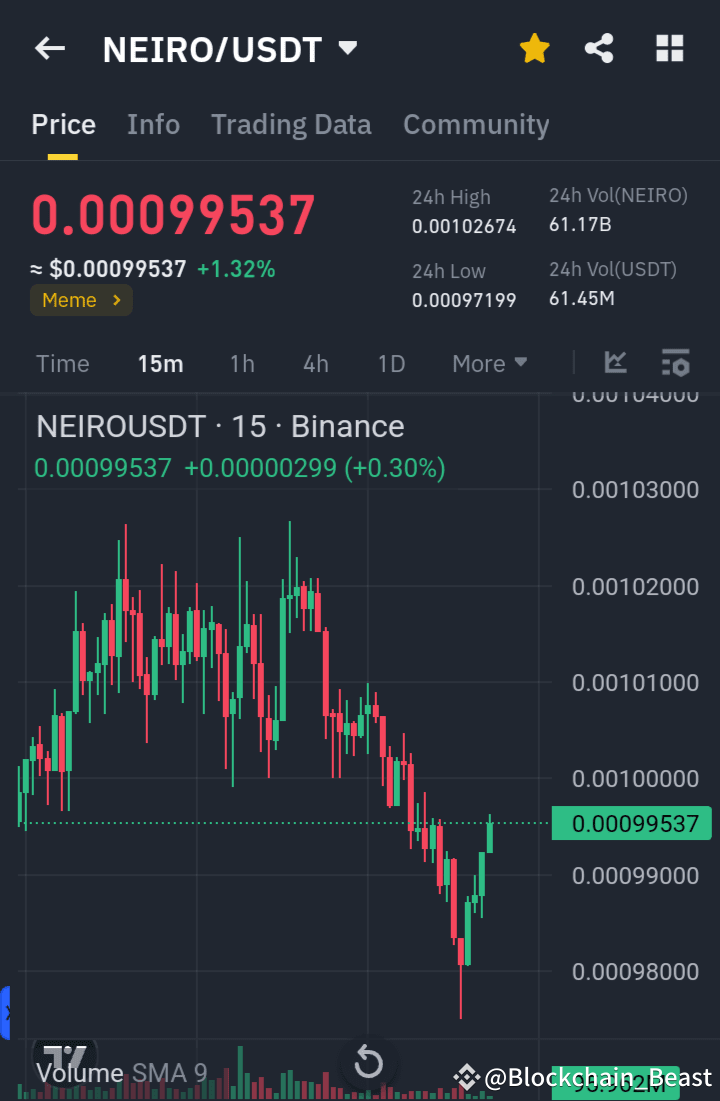
Task: Expand the Meme tag details
Action: 81,299
